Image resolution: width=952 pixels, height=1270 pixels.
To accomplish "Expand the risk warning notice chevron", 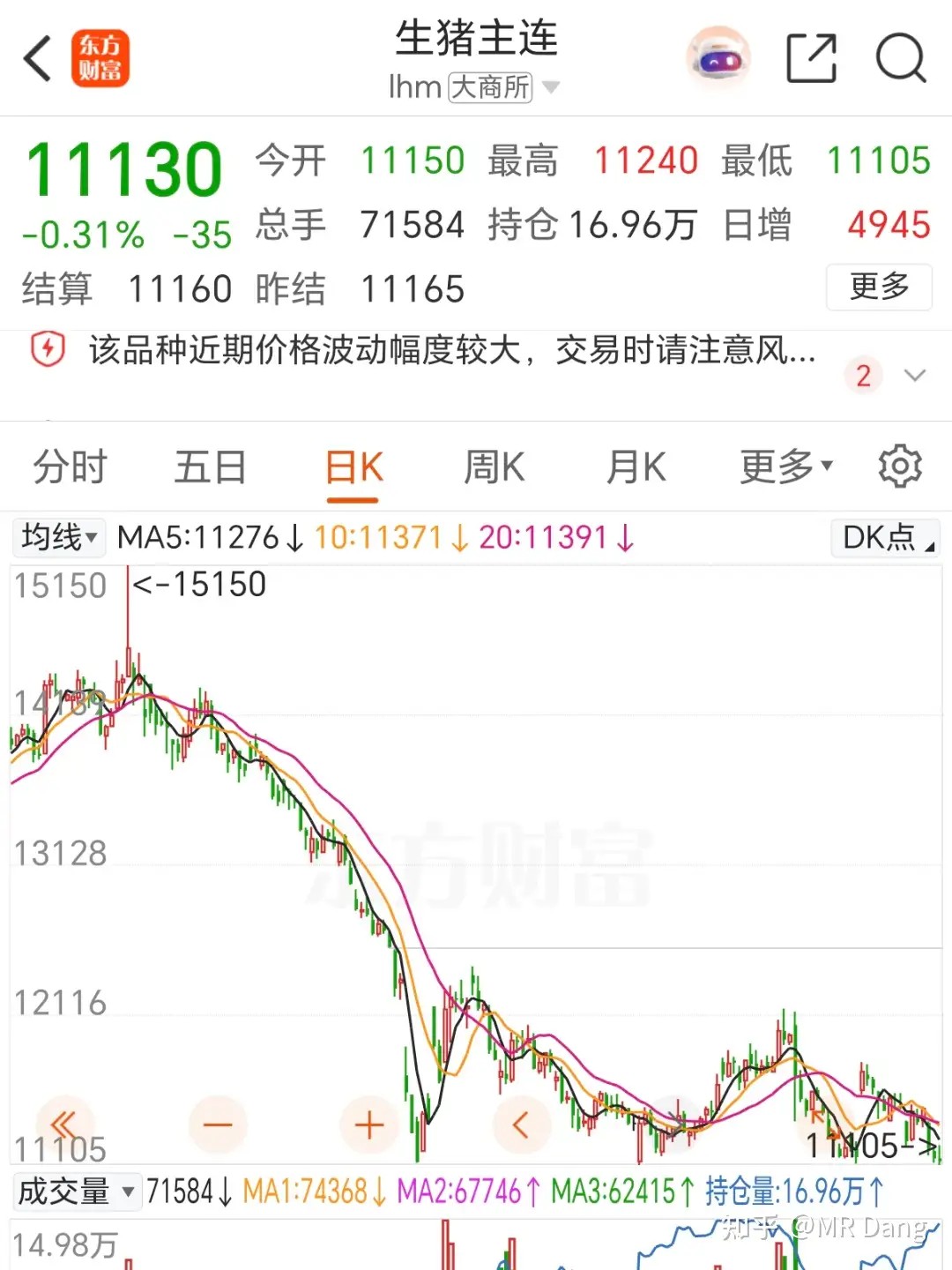I will coord(915,375).
